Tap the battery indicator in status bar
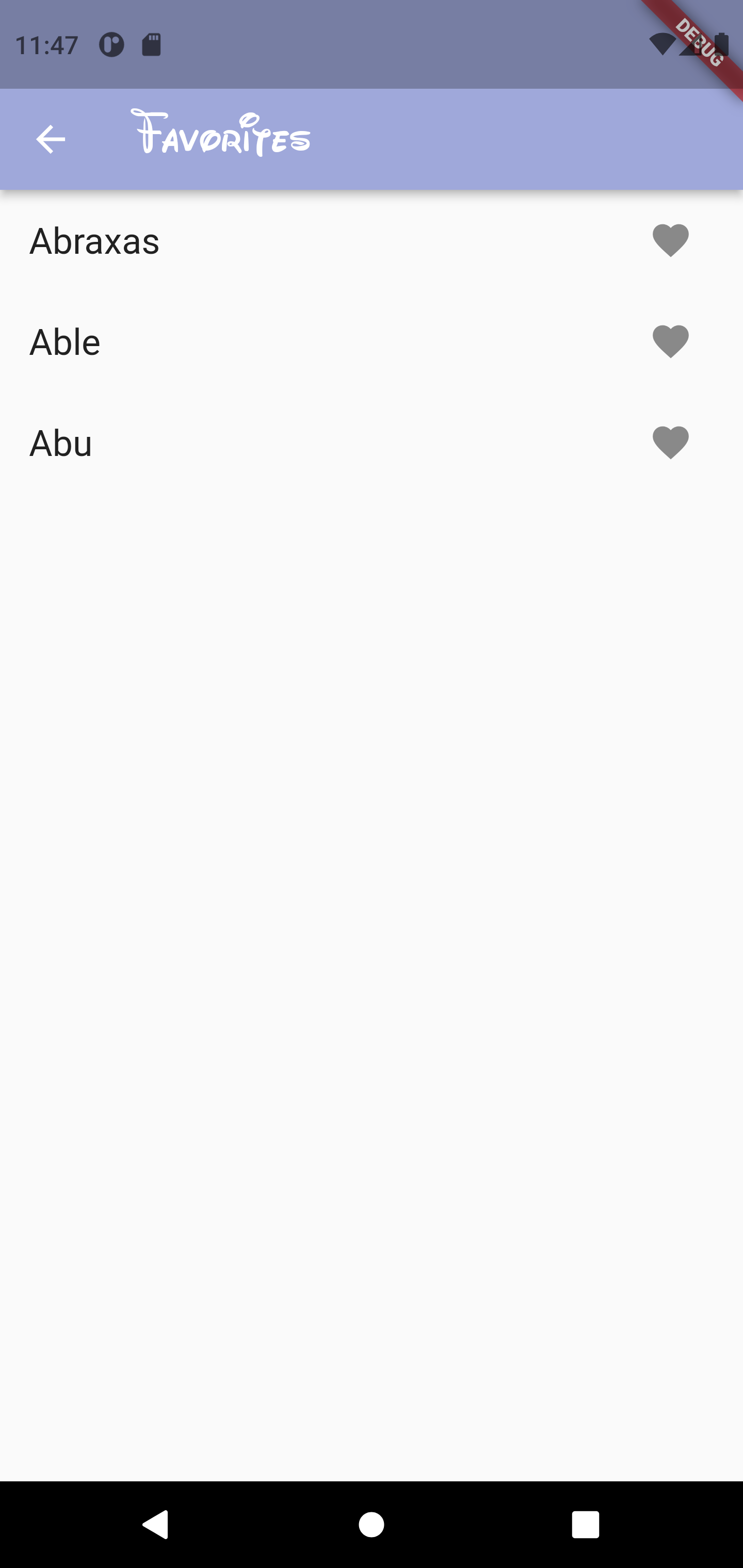The width and height of the screenshot is (743, 1568). [722, 43]
